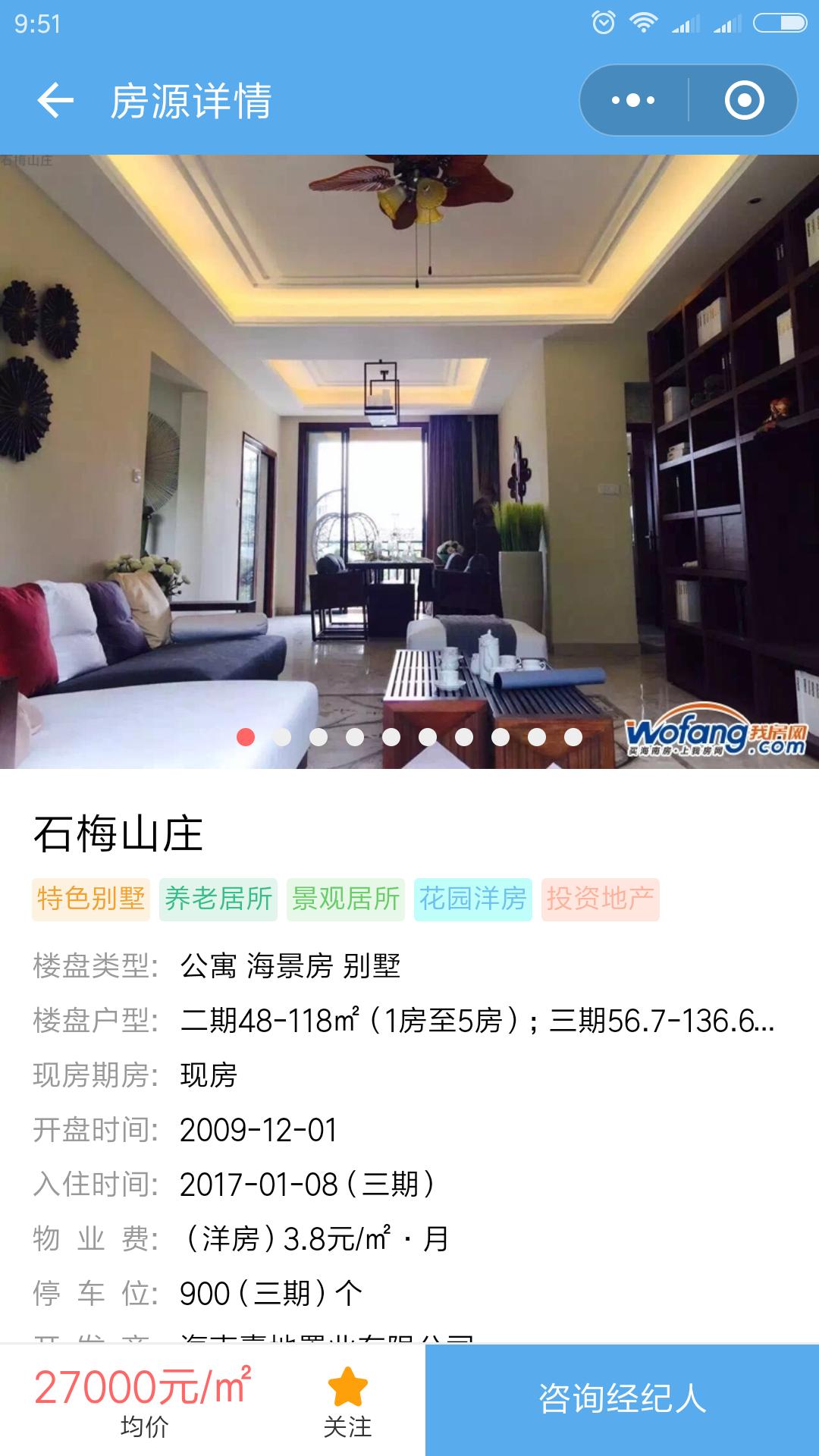Follow this listing with 关注 star
The width and height of the screenshot is (819, 1456).
click(x=347, y=1401)
